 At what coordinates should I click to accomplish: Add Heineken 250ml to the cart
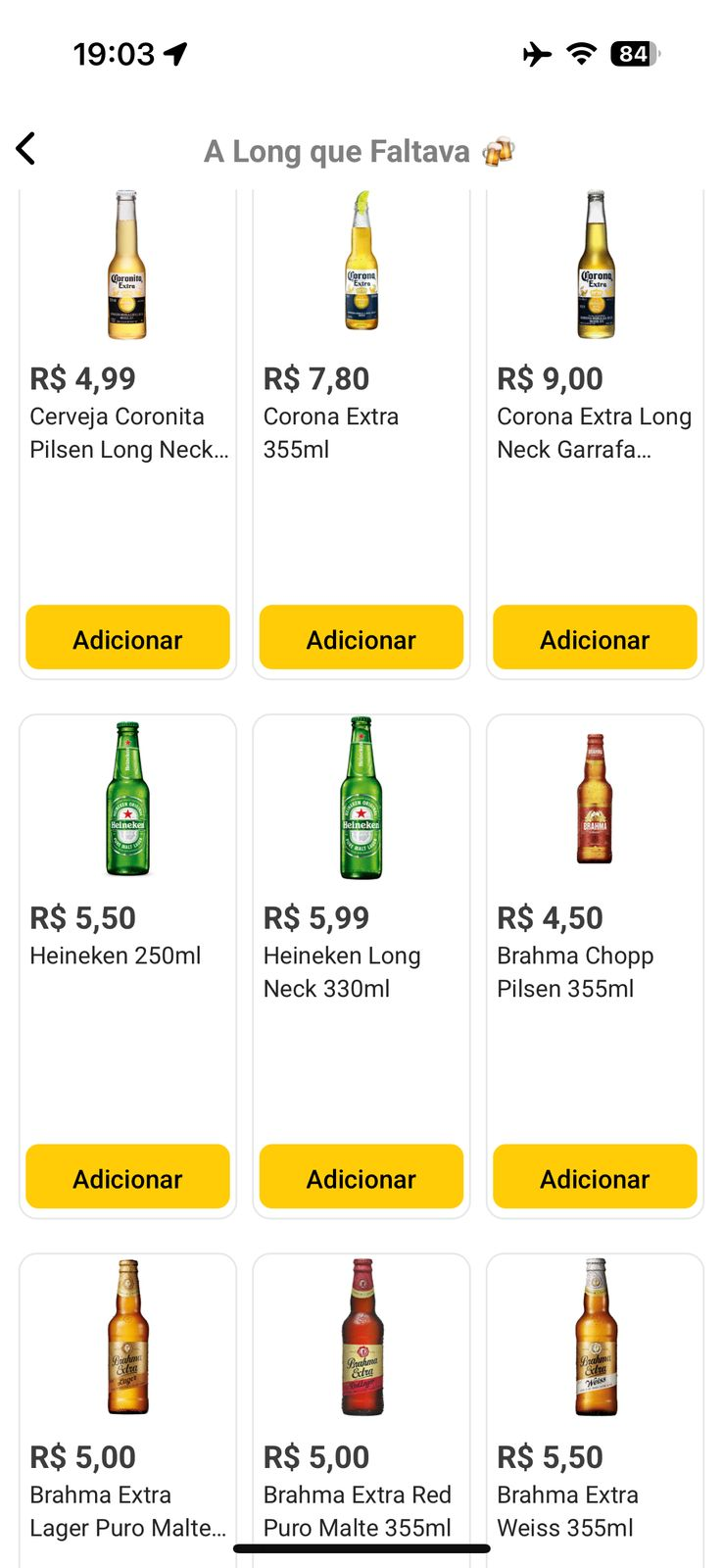[127, 1177]
